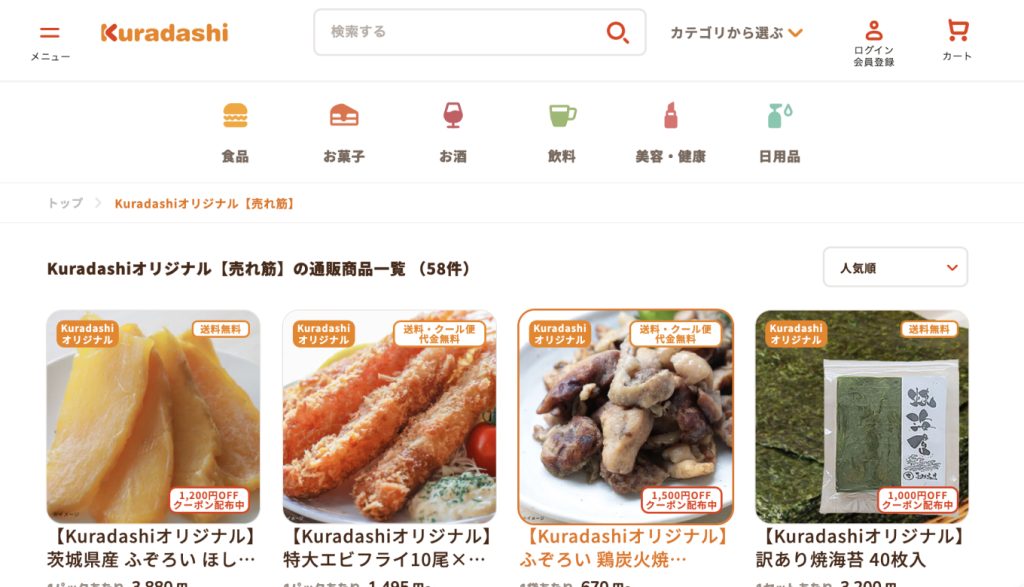Tap the magnifier search icon
This screenshot has height=587, width=1024.
618,33
